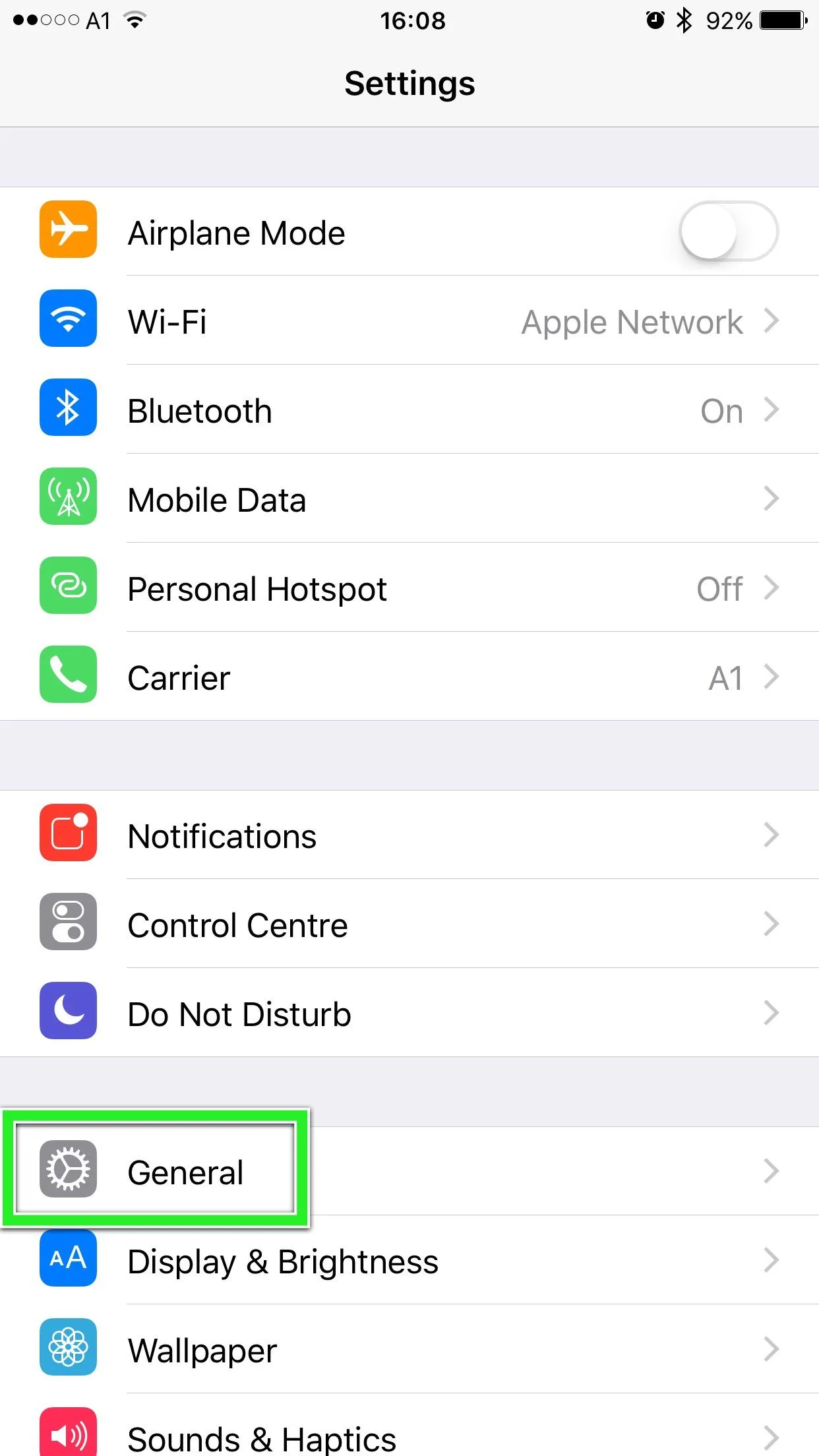Open Do Not Disturb settings
Screen dimensions: 819x1456
click(x=409, y=1014)
